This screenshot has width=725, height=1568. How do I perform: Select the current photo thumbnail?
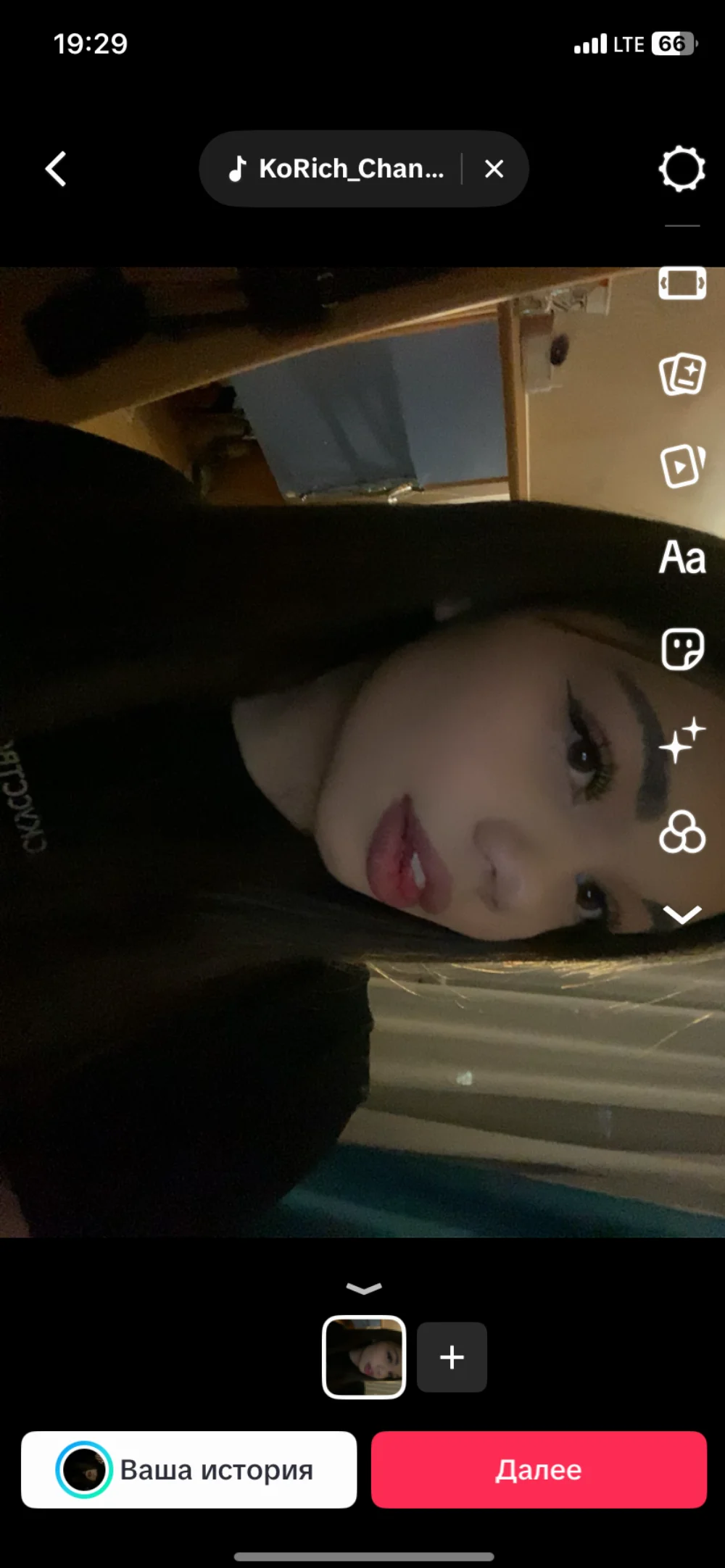click(363, 1356)
